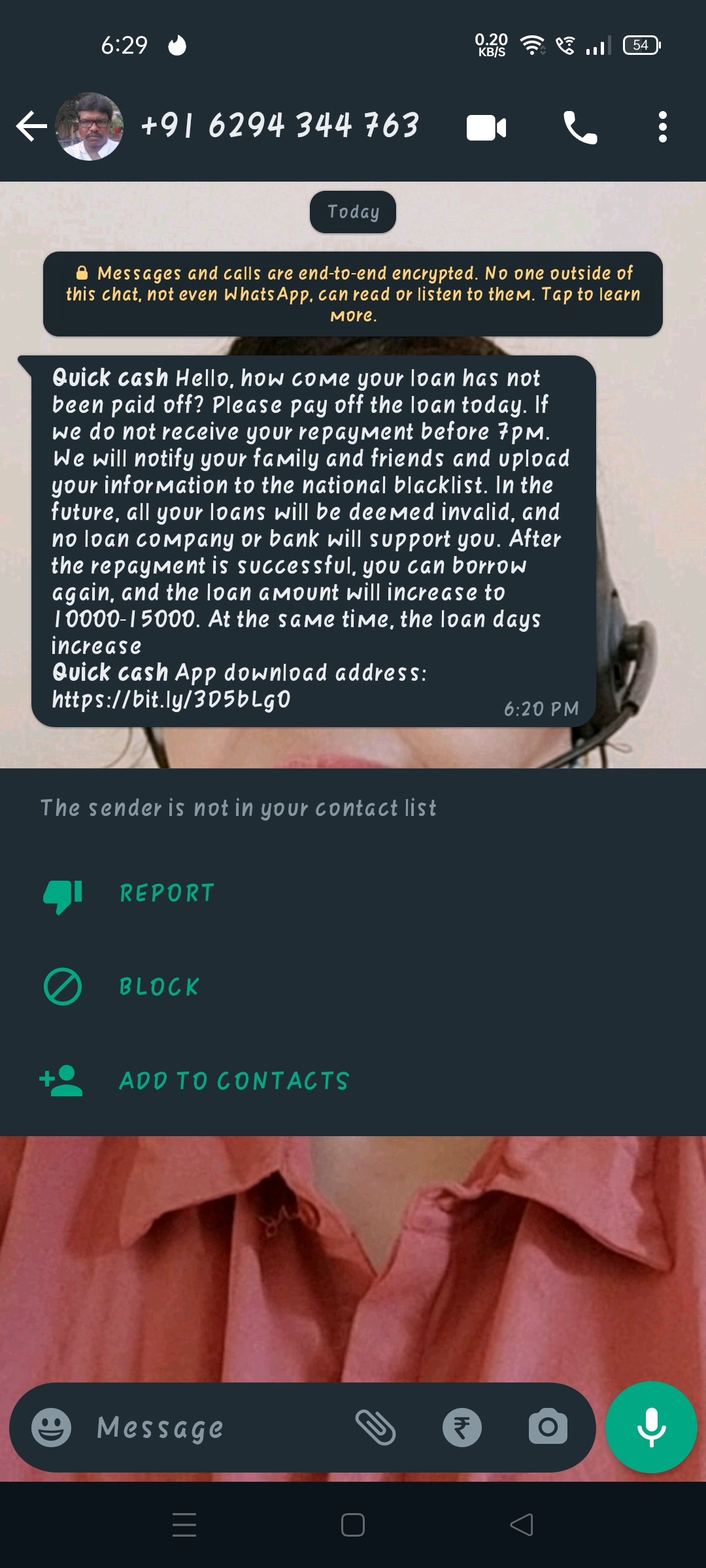Tap the encryption notice to learn more
Screen dimensions: 706x1568
pyautogui.click(x=353, y=294)
